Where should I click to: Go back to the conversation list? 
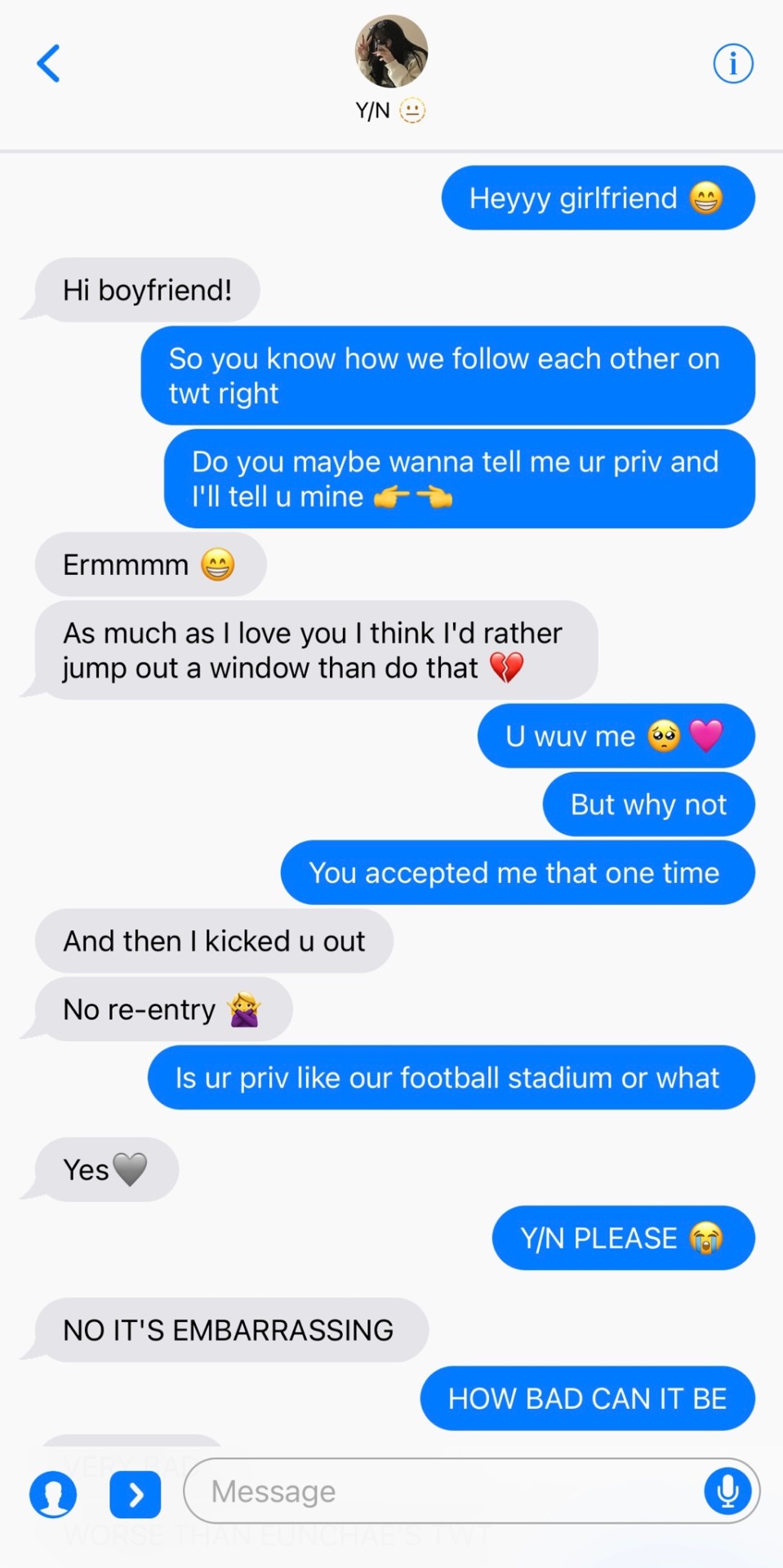click(x=49, y=64)
